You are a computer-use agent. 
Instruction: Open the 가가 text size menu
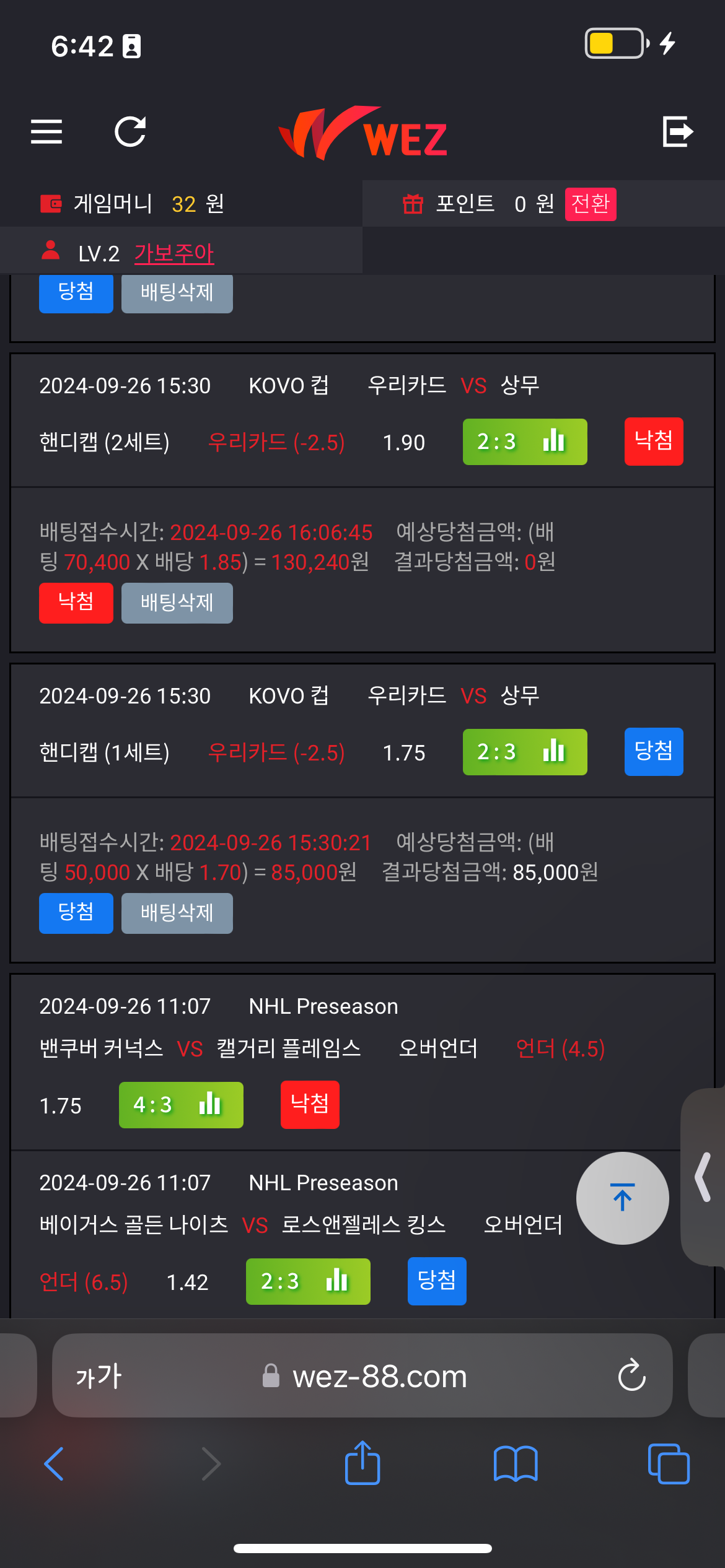[x=99, y=1376]
